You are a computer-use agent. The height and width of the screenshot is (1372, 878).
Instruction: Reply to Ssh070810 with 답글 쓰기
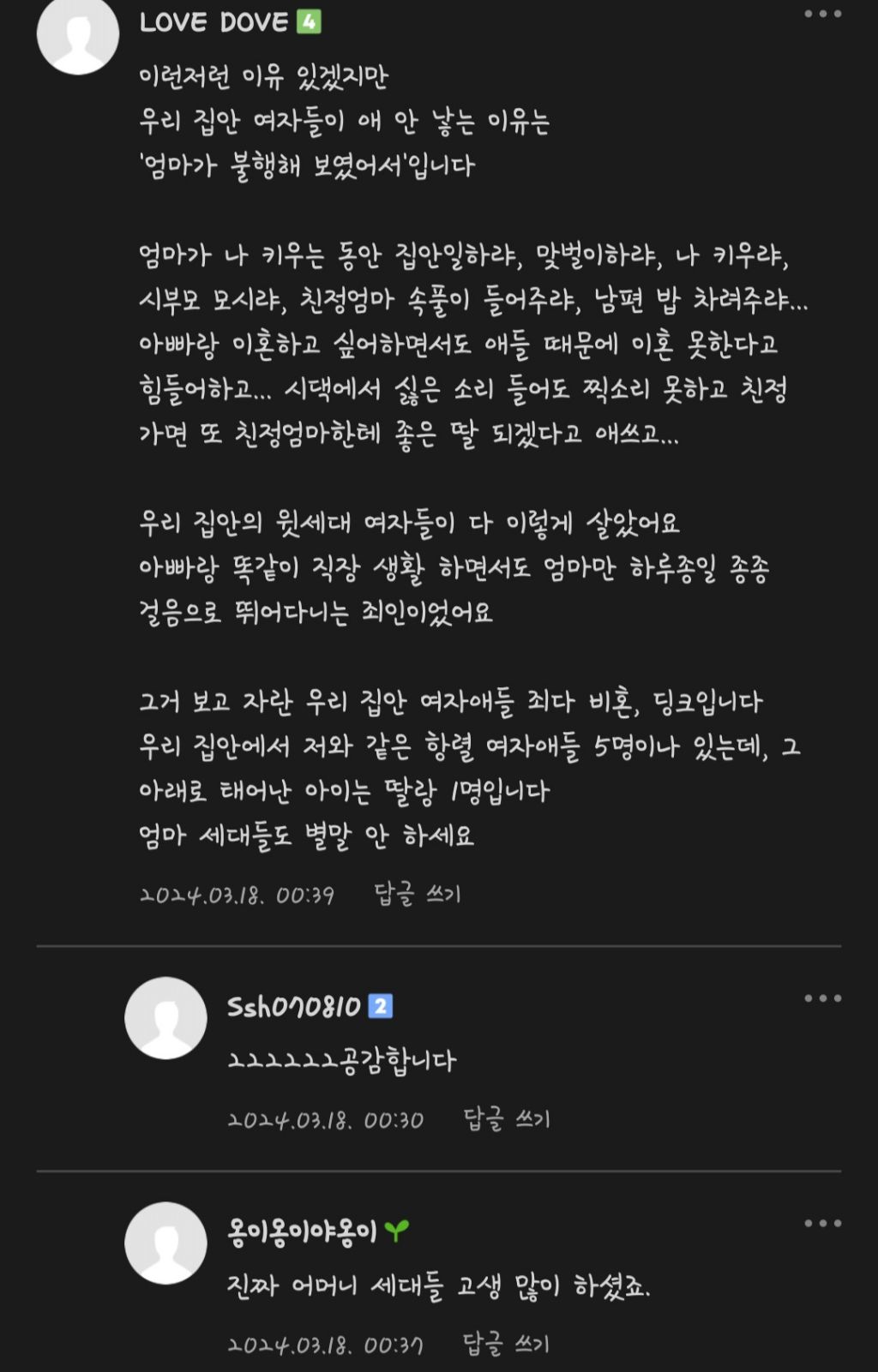click(x=506, y=1119)
